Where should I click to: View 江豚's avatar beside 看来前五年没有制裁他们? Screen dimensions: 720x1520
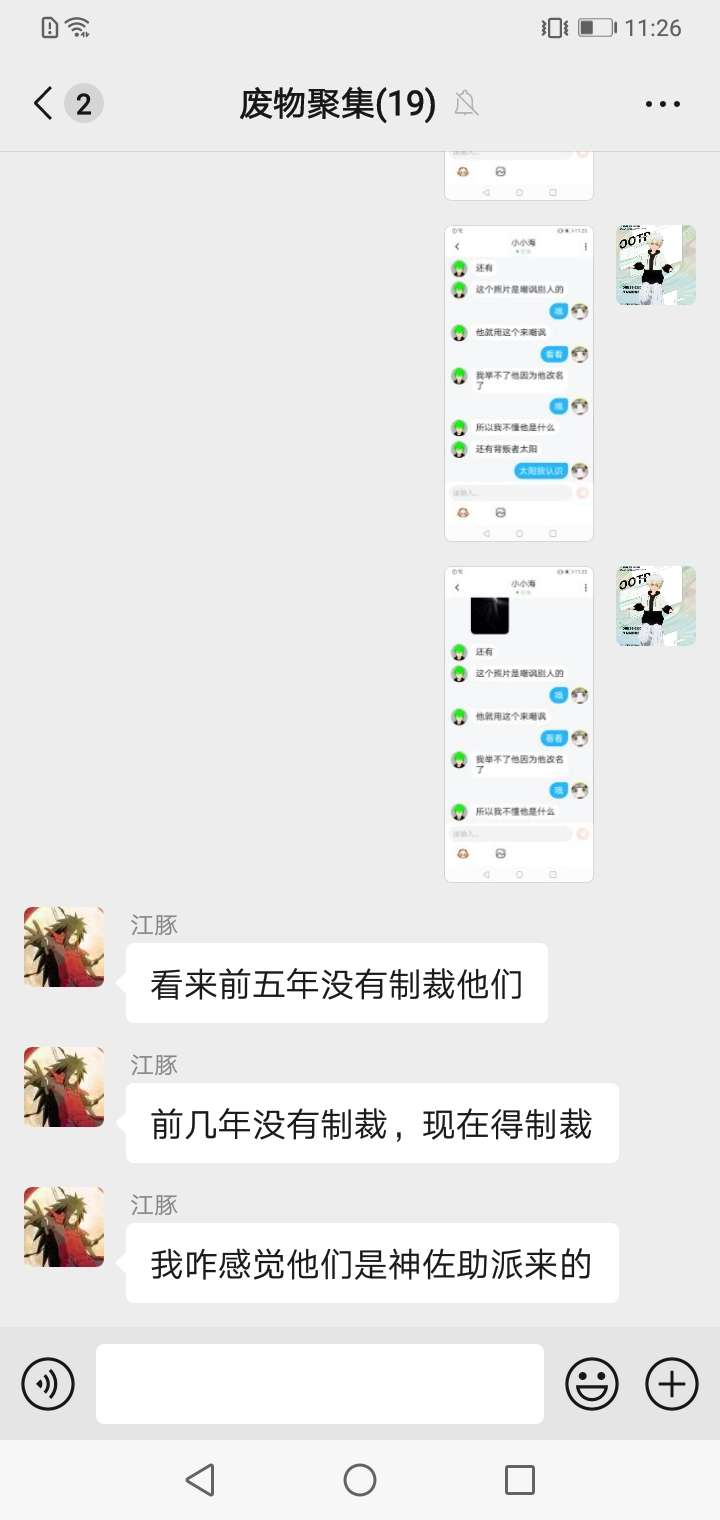tap(64, 947)
